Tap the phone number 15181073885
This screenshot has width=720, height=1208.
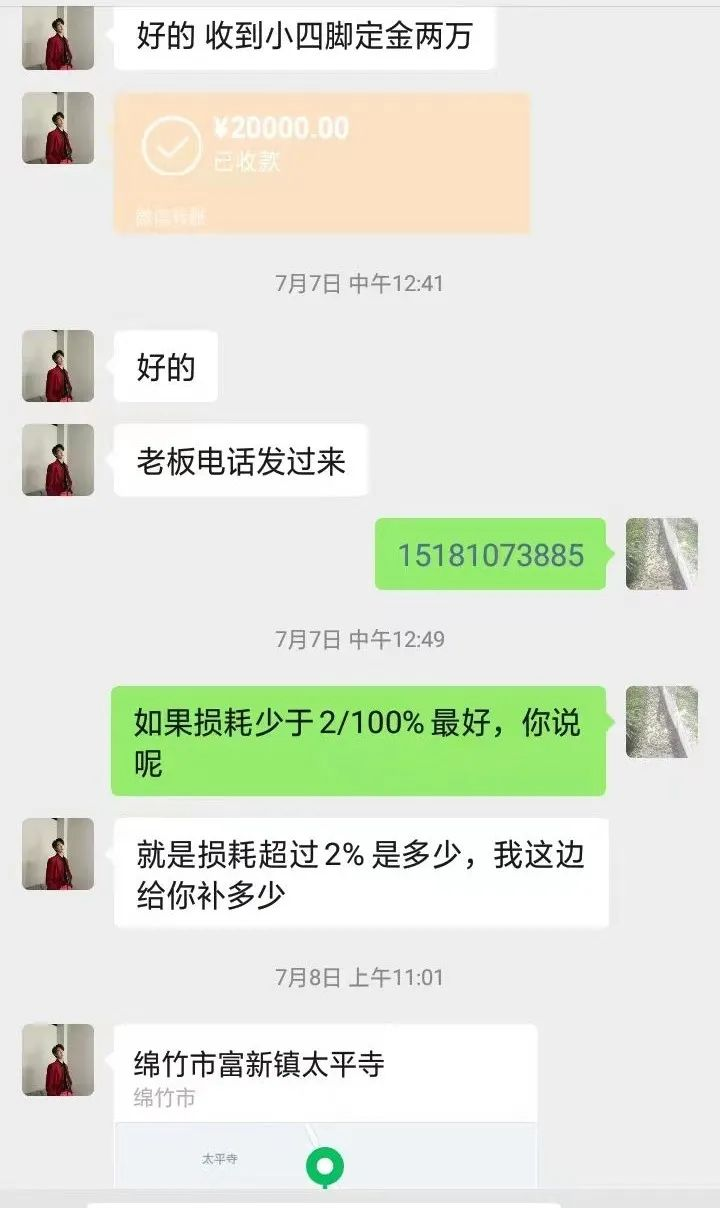click(490, 554)
